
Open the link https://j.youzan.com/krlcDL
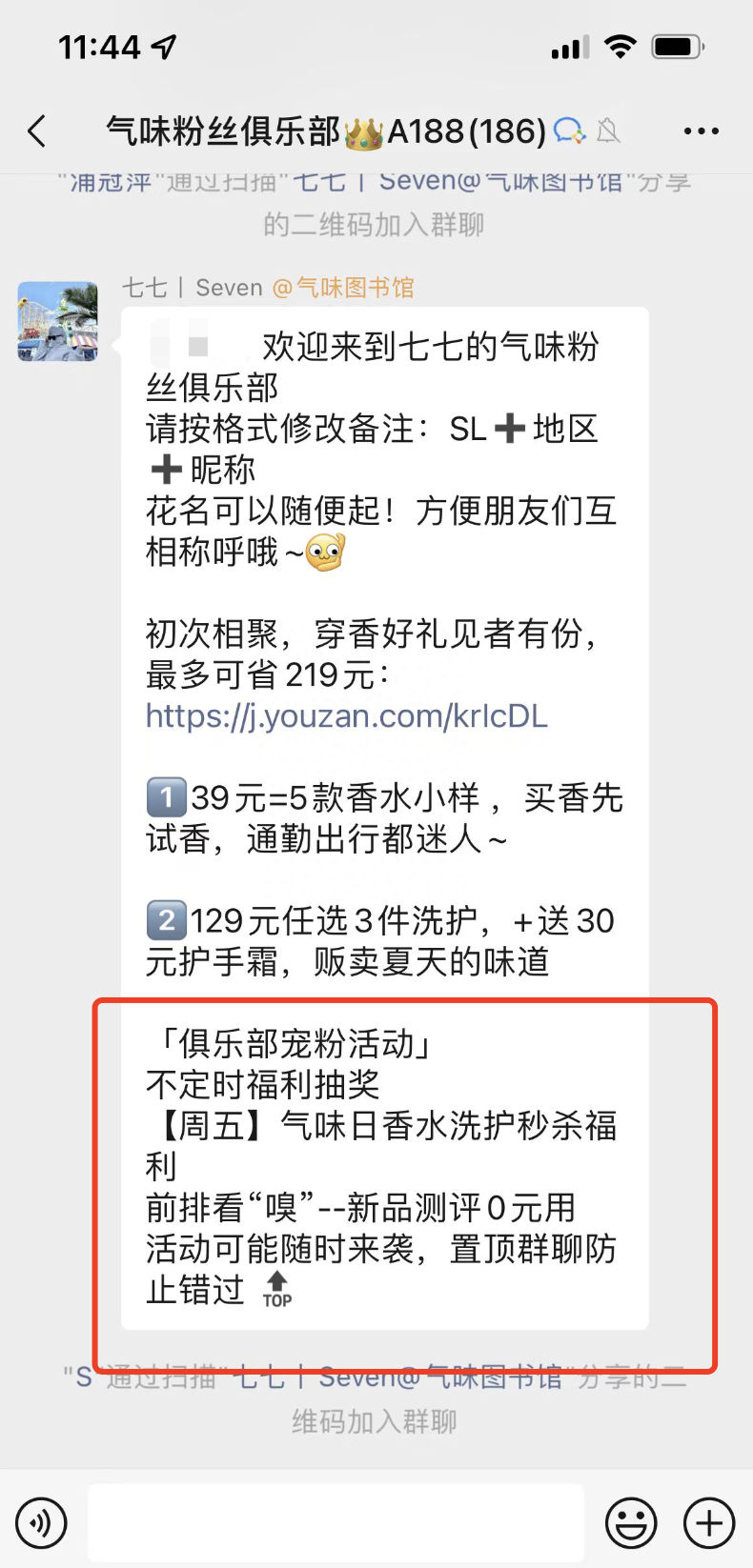[345, 716]
